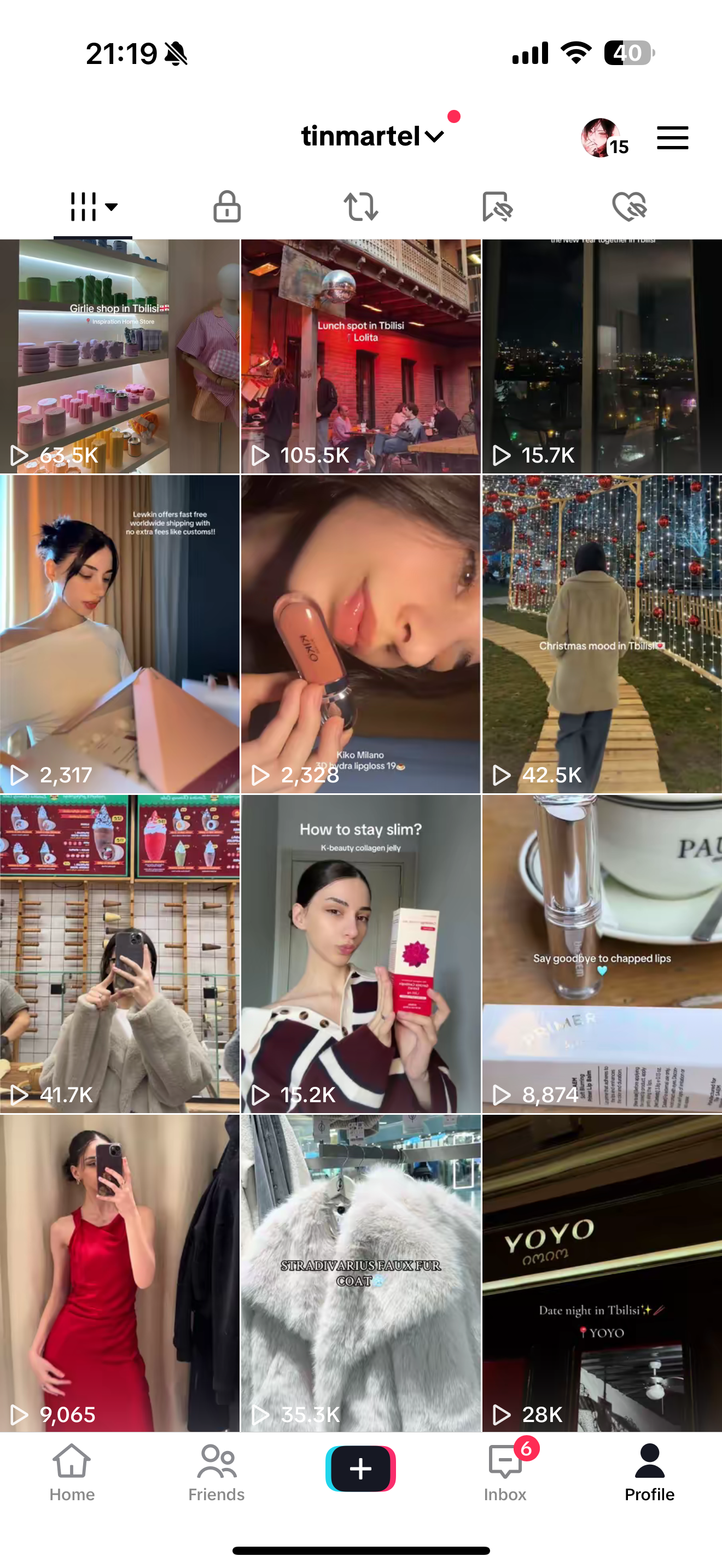Open the hamburger menu
The height and width of the screenshot is (1568, 722).
point(672,138)
